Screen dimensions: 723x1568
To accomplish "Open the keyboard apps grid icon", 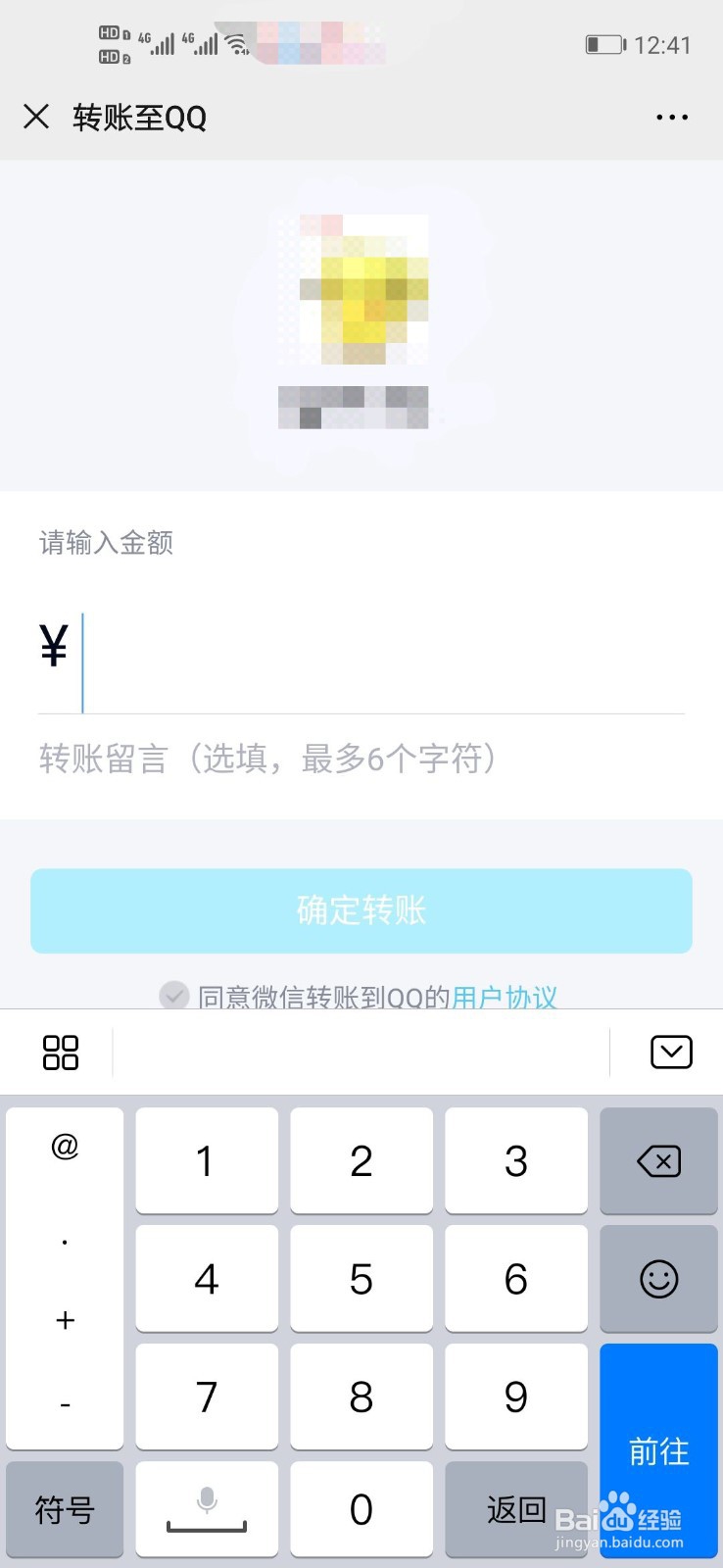I will pos(61,1052).
